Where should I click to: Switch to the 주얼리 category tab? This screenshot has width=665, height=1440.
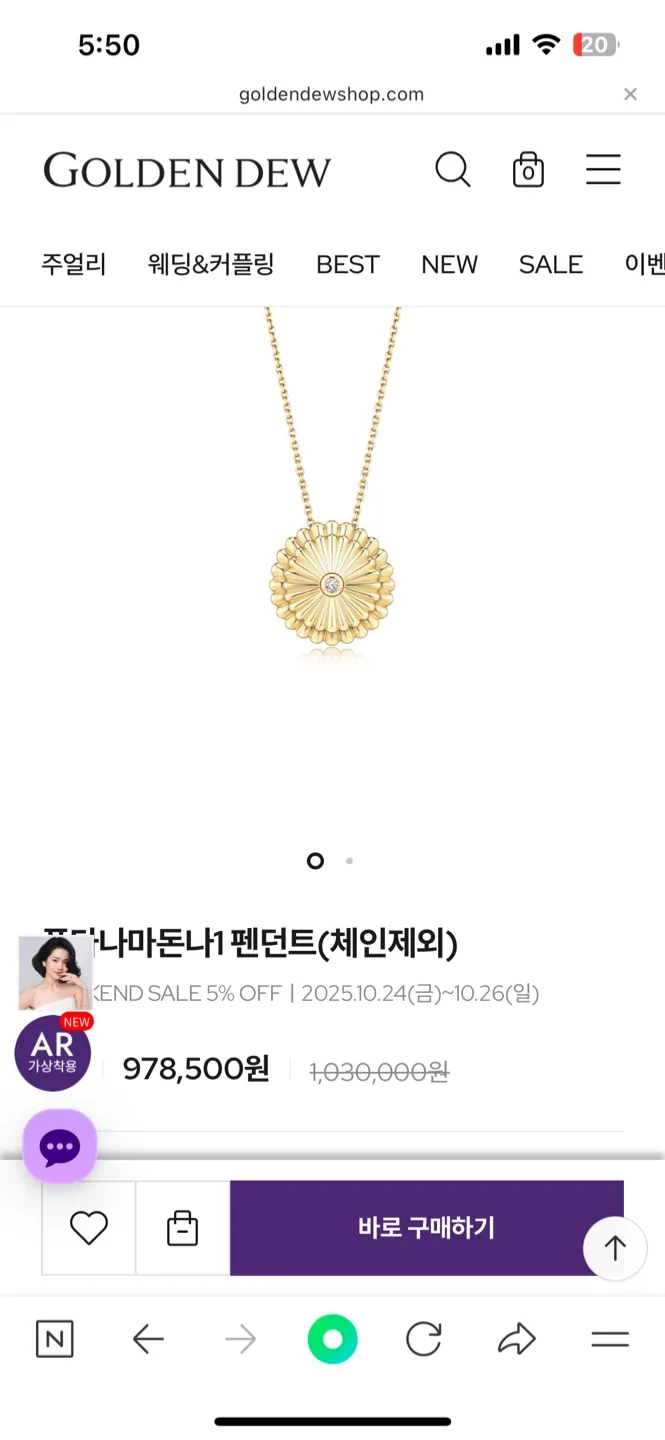click(x=73, y=264)
